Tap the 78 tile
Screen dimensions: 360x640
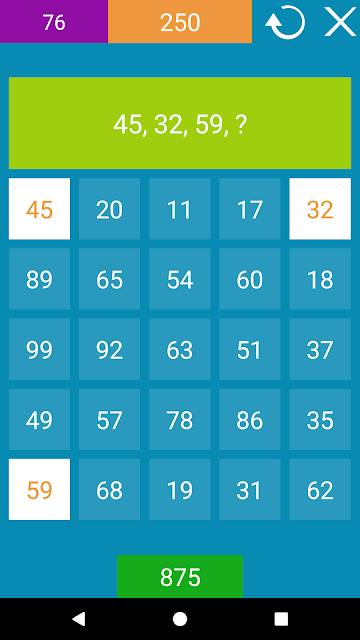click(x=180, y=419)
